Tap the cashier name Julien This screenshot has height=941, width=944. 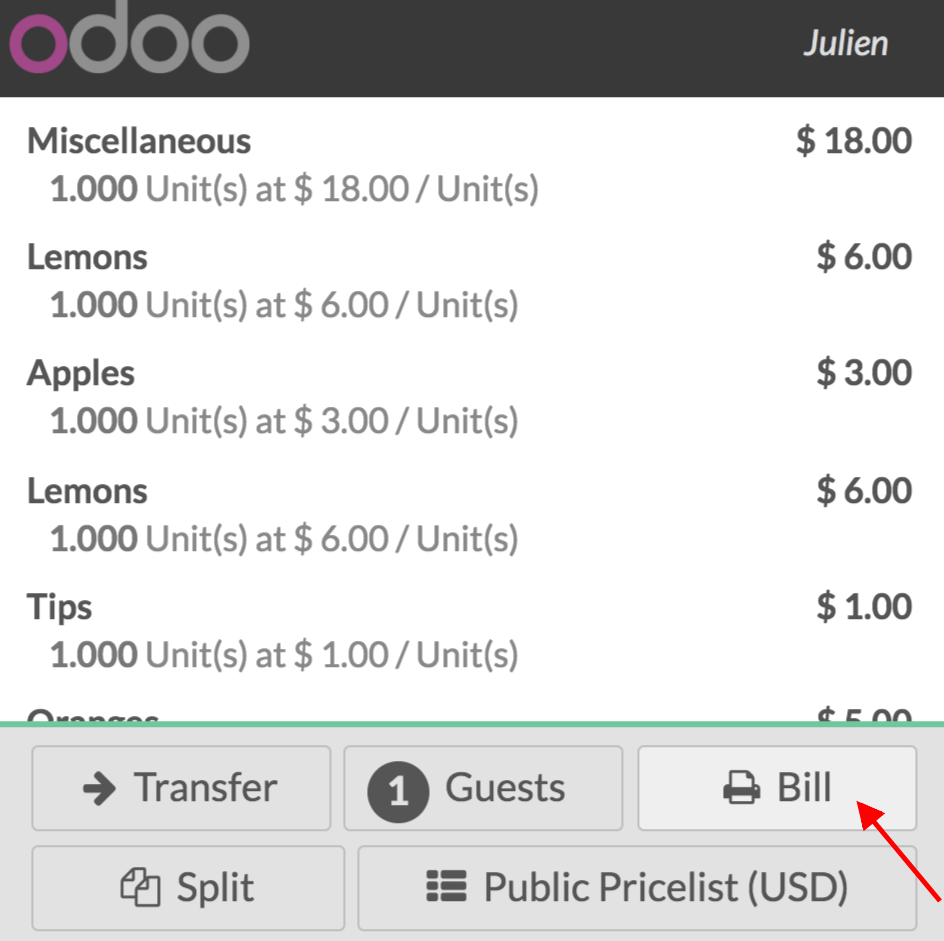845,44
